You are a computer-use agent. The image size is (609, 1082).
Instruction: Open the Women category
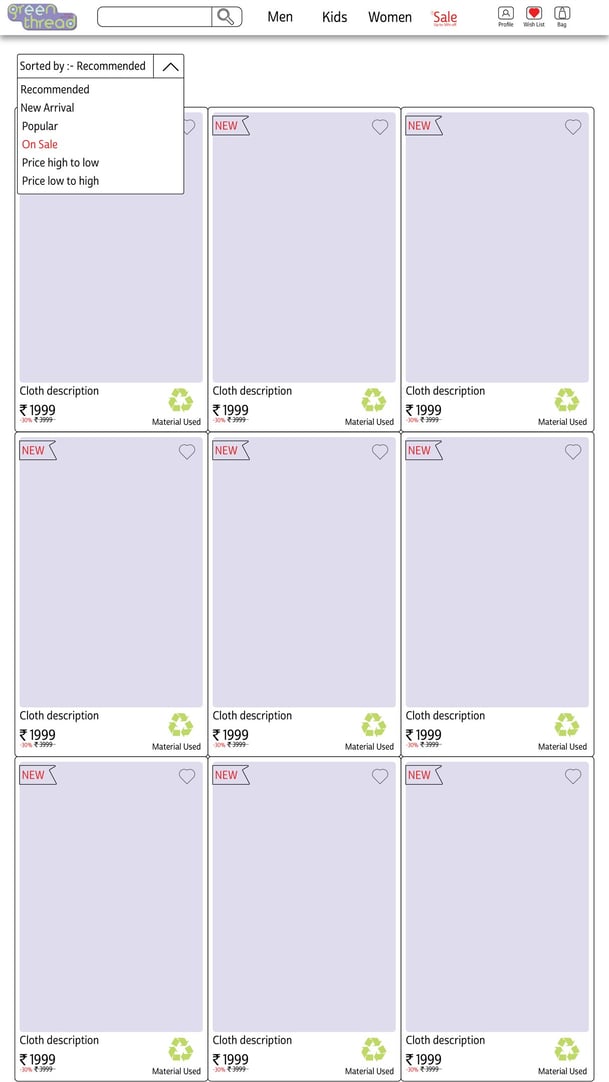389,17
